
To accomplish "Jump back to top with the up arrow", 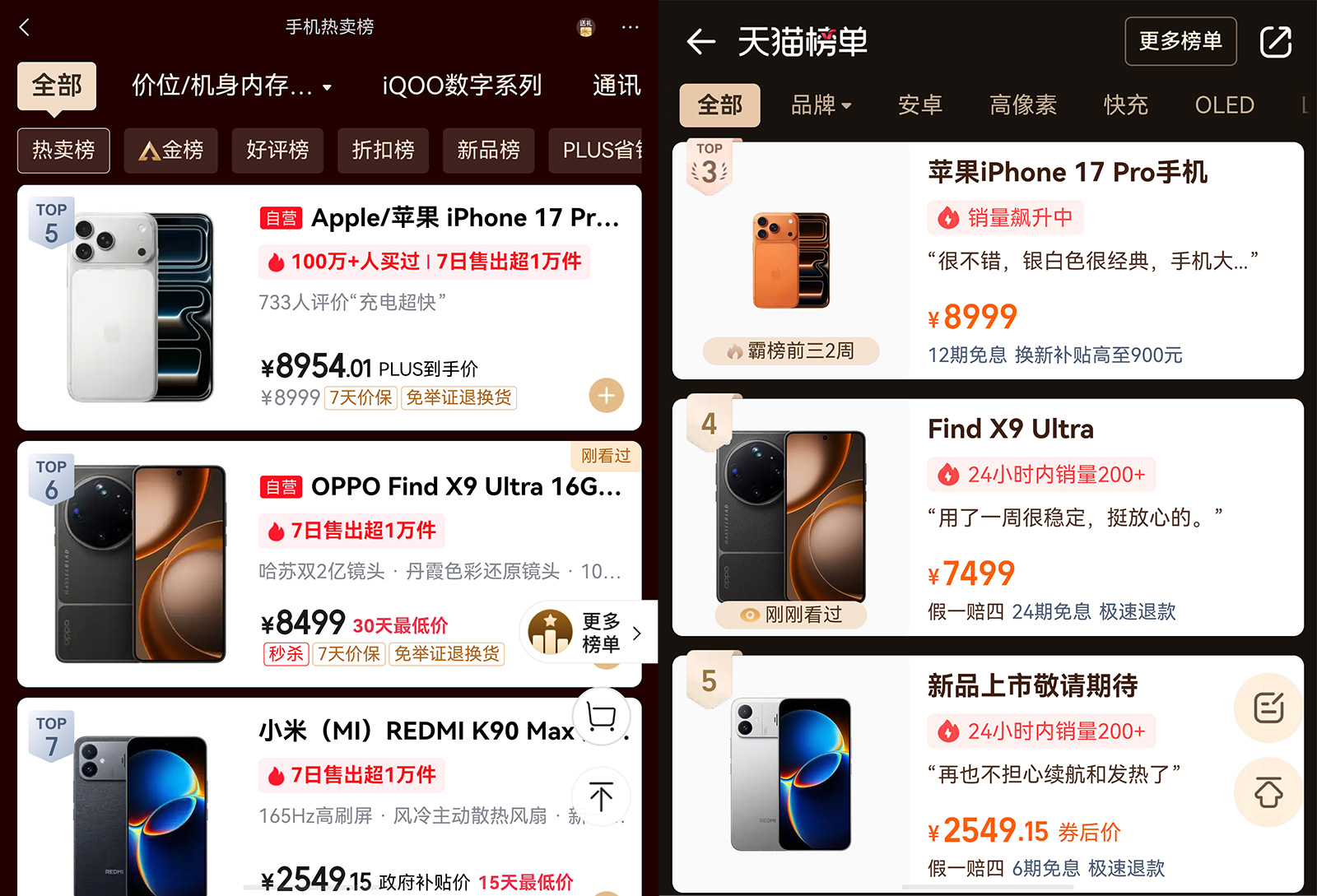I will point(601,796).
